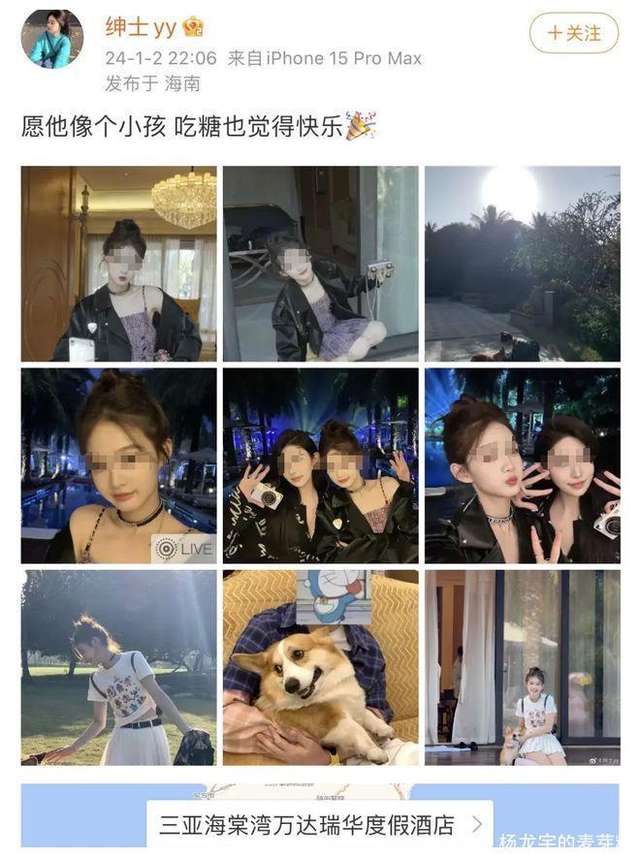The height and width of the screenshot is (857, 640).
Task: Follow the user 绅士yy
Action: (x=574, y=33)
